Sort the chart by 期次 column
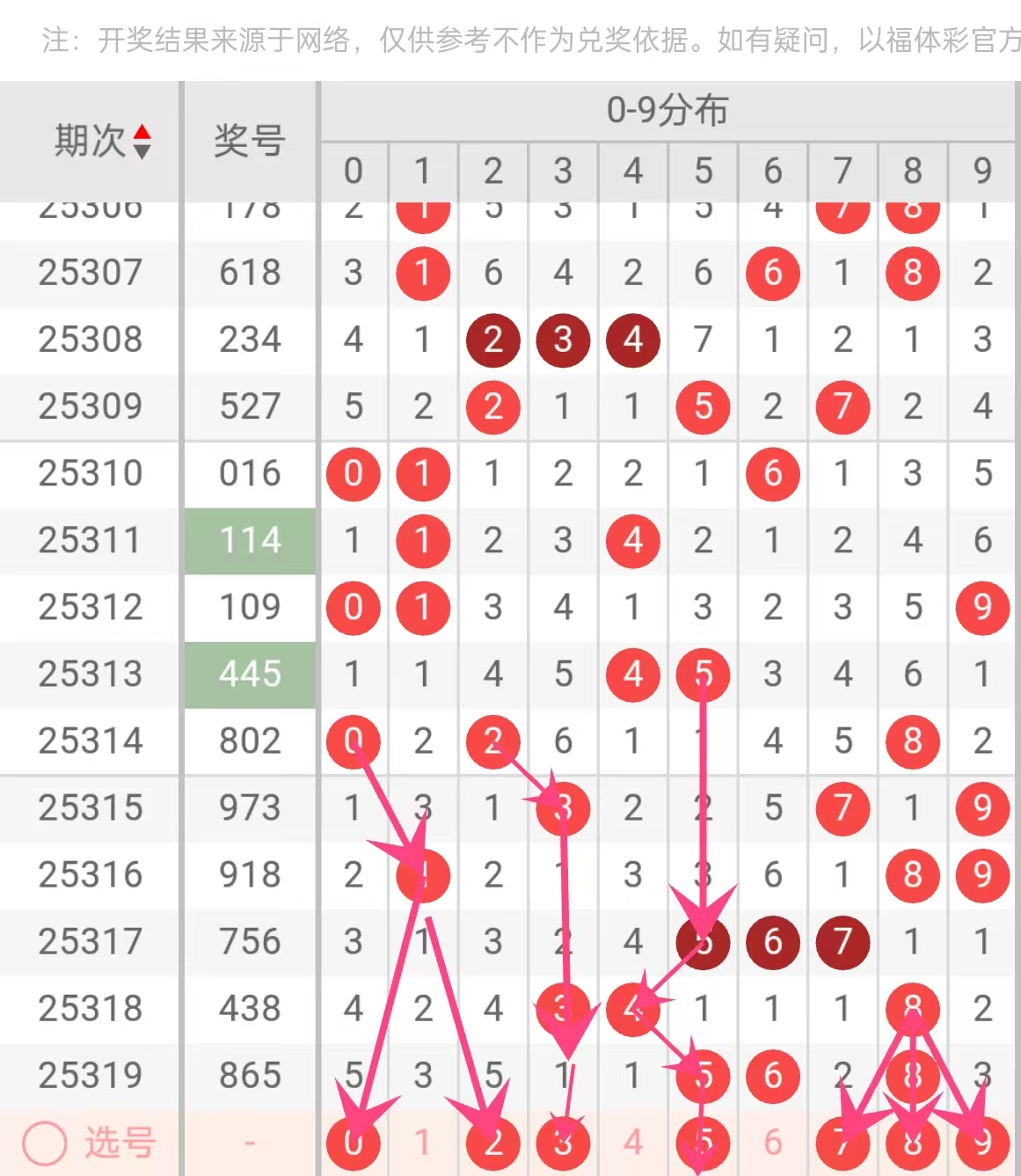The width and height of the screenshot is (1021, 1176). (142, 142)
